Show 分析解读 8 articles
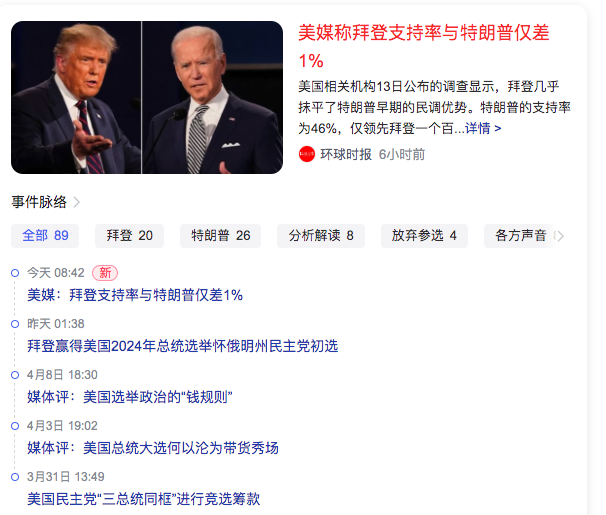This screenshot has width=606, height=515. tap(321, 236)
